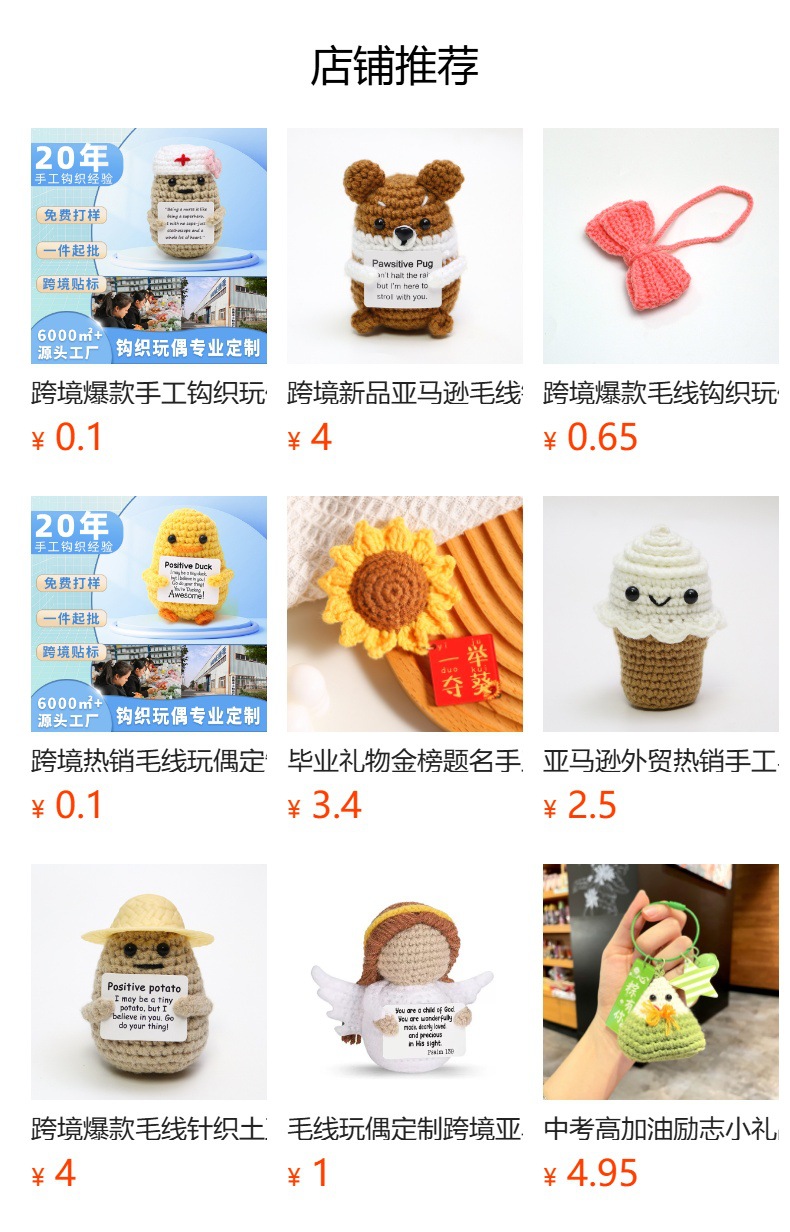View the ice cream cone crochet doll
The width and height of the screenshot is (790, 1232).
[660, 614]
